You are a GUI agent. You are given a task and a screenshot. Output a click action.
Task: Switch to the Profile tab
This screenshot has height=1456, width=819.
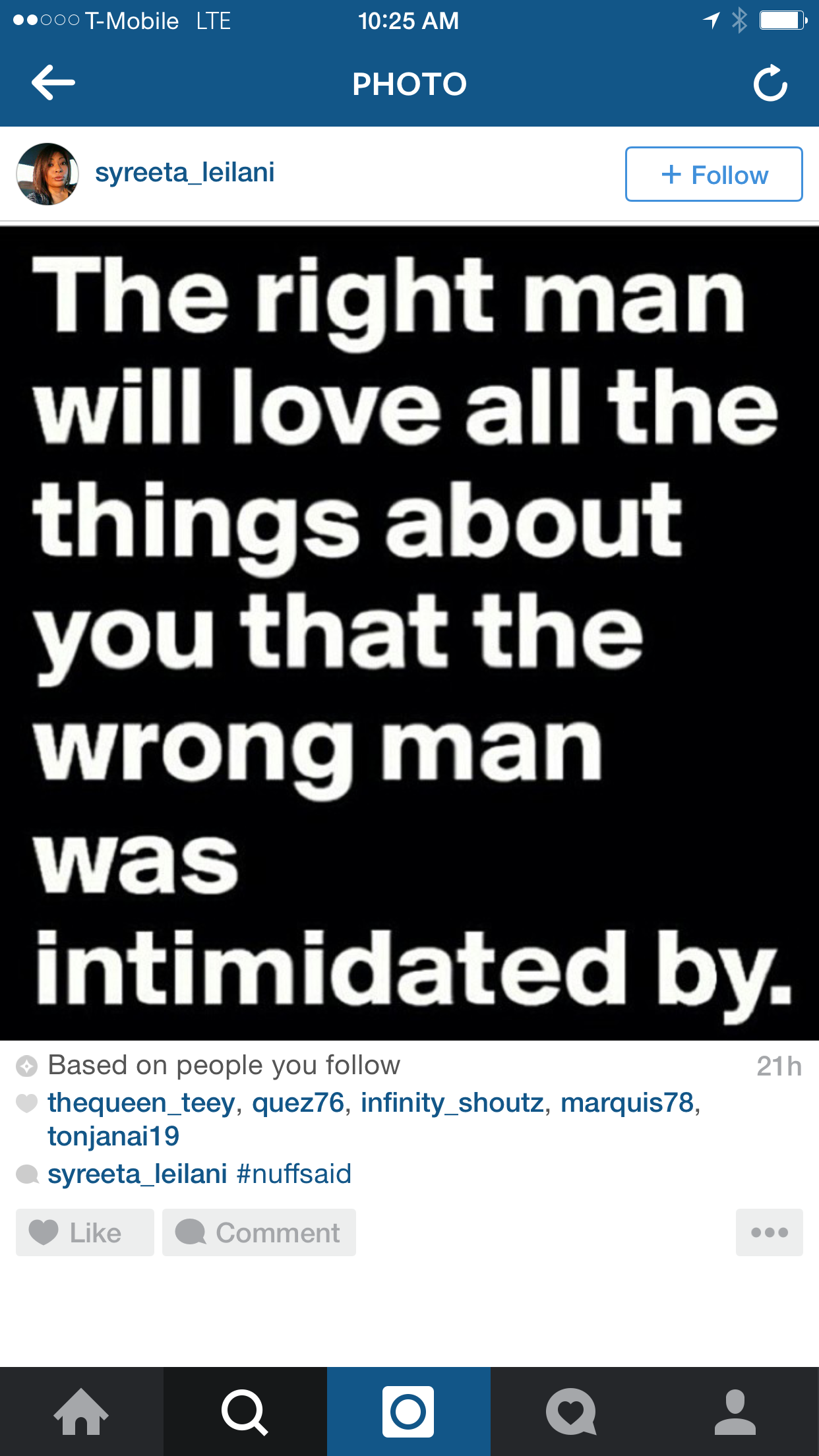(735, 1412)
